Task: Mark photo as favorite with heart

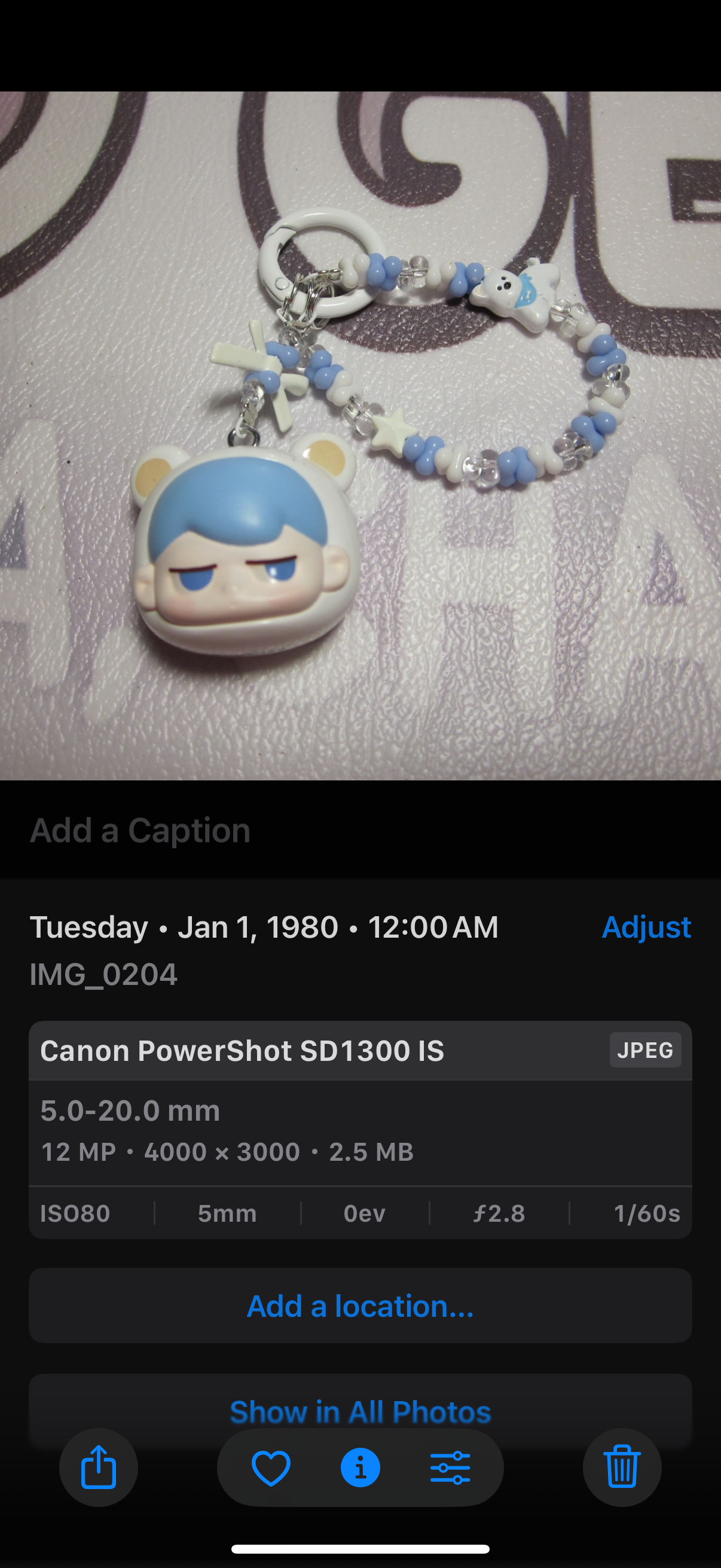Action: pos(271,1468)
